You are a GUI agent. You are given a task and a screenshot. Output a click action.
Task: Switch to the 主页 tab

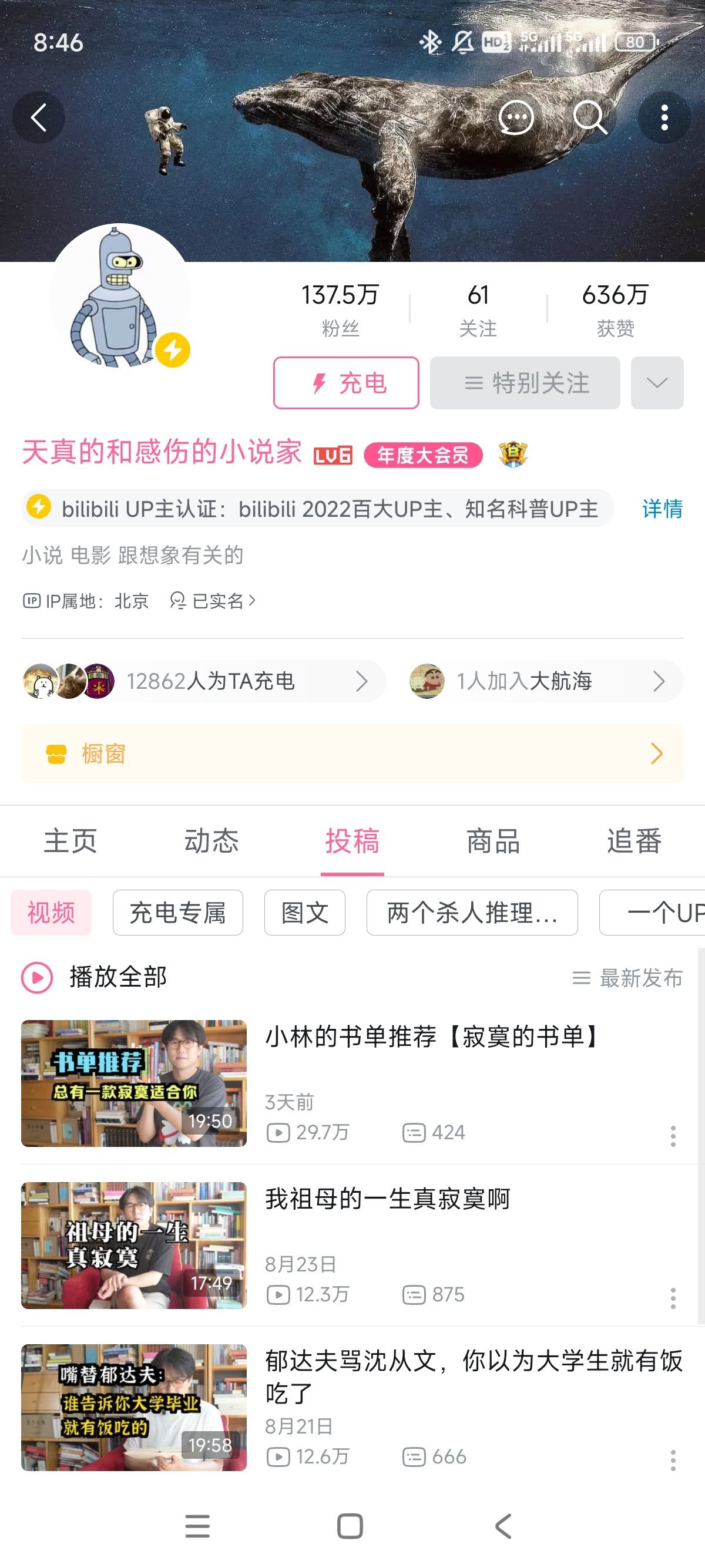point(70,841)
